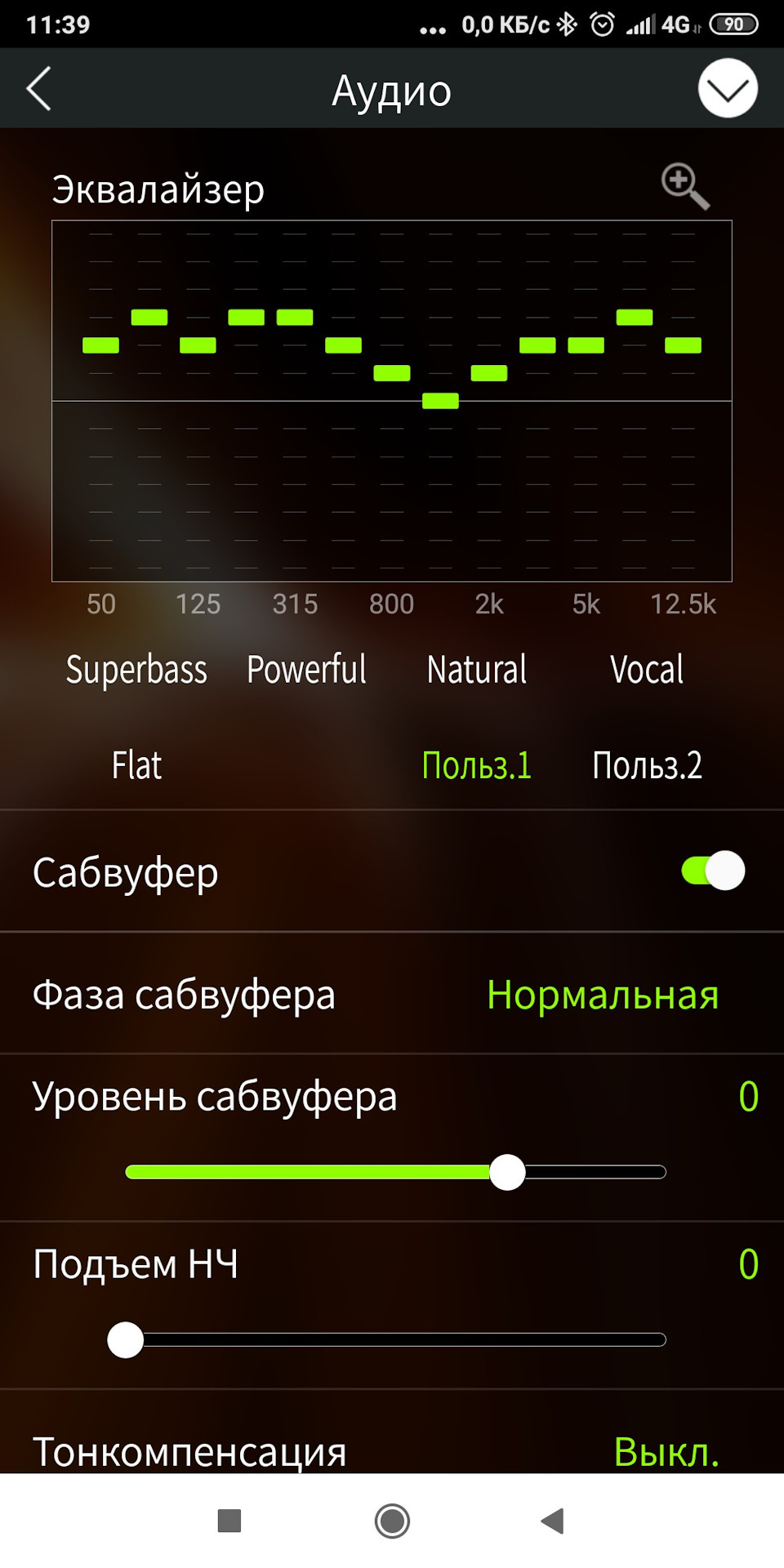Viewport: 784px width, 1568px height.
Task: Choose the Powerful equalizer preset
Action: pos(307,670)
